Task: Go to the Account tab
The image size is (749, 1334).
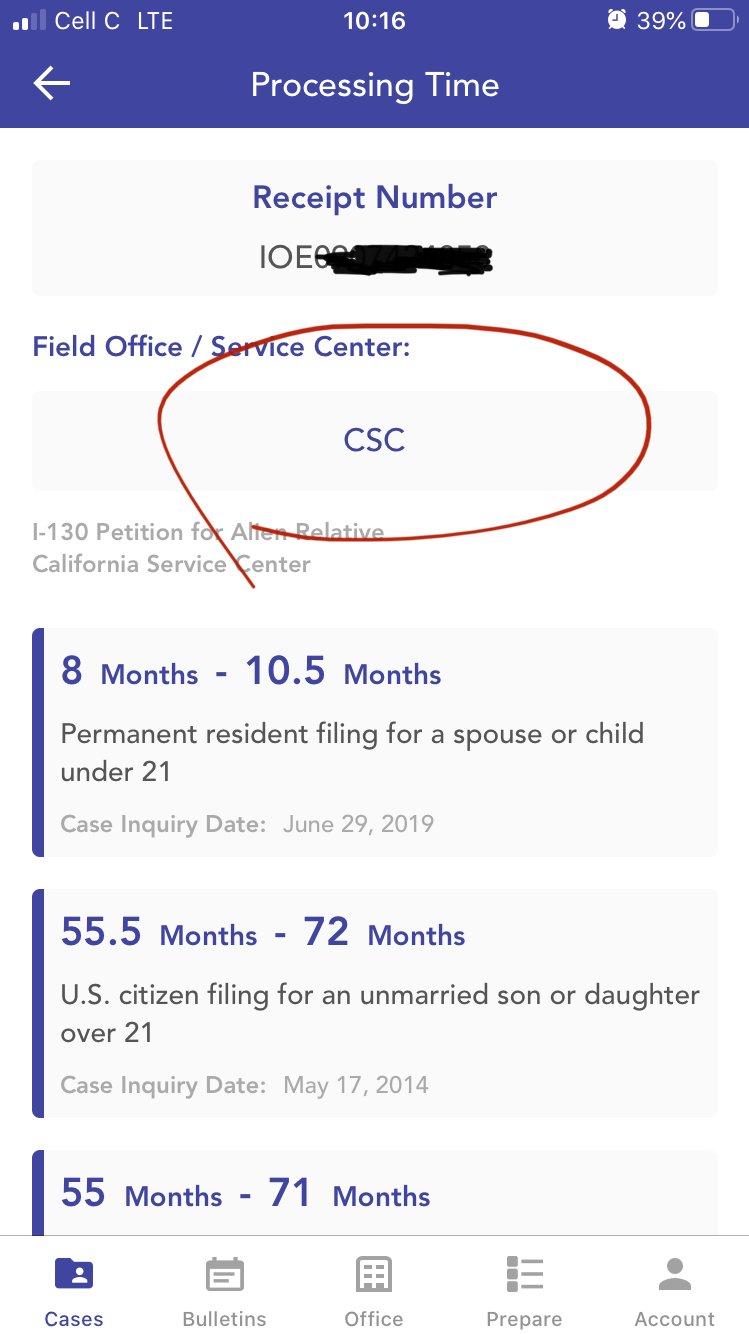Action: pyautogui.click(x=675, y=1292)
